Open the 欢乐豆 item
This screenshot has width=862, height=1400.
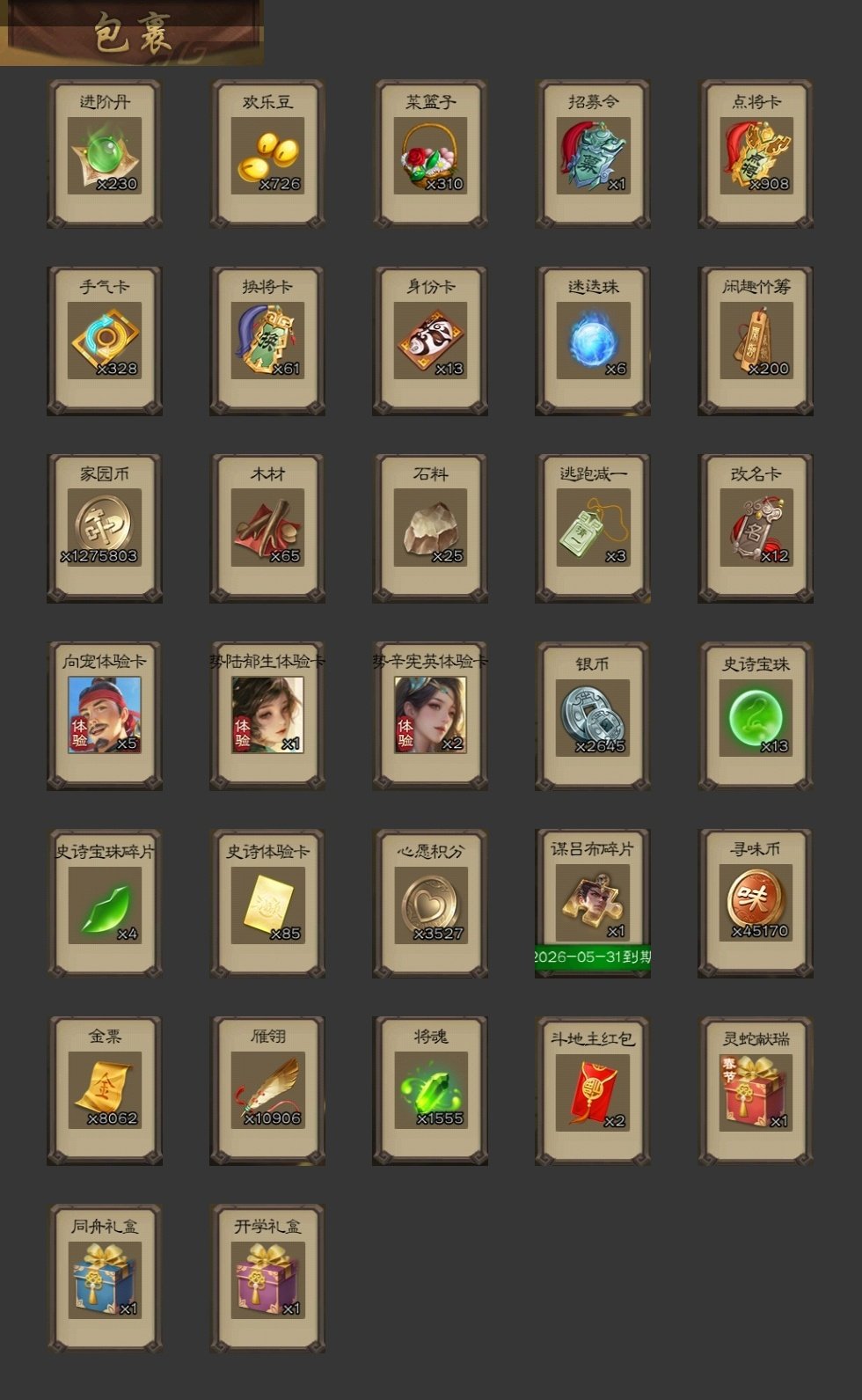point(267,154)
